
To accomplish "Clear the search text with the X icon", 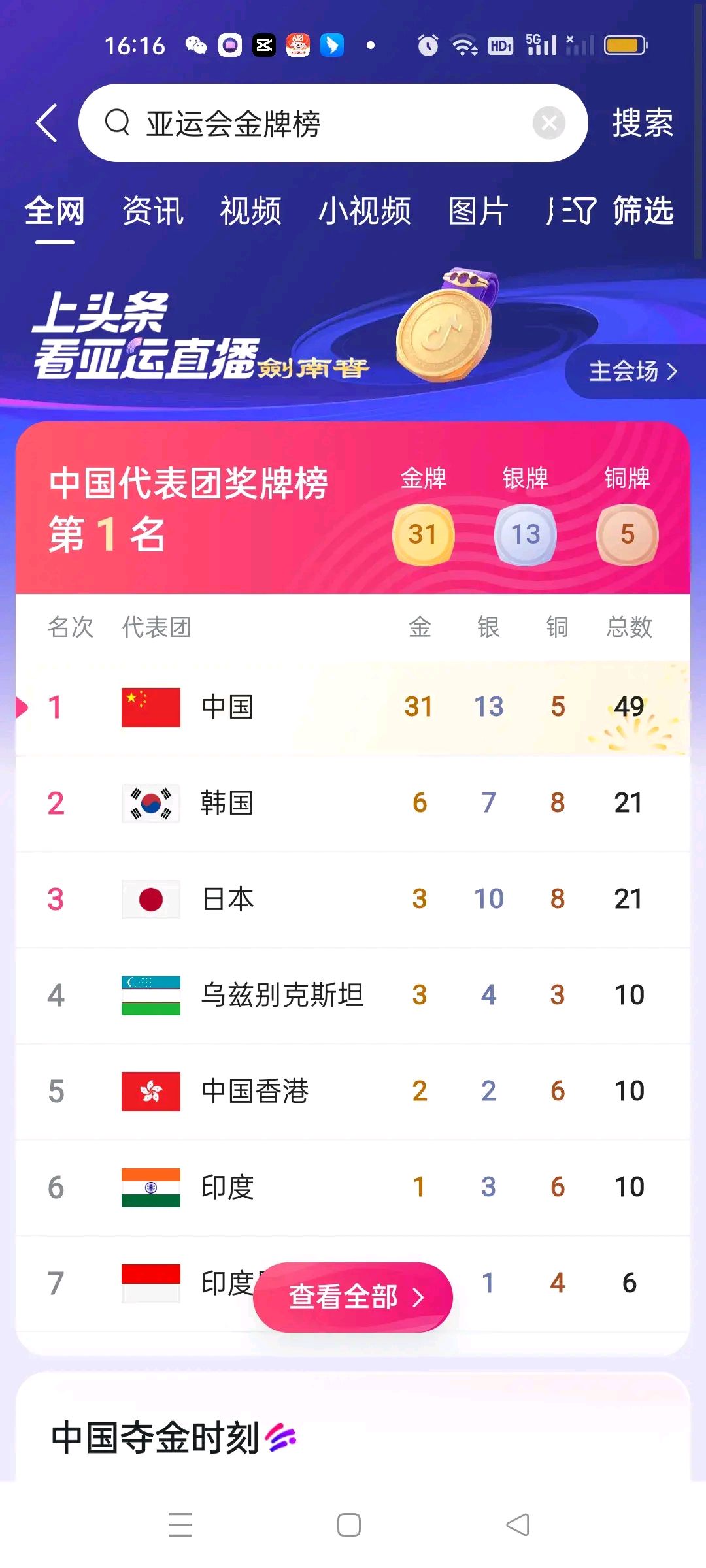I will pyautogui.click(x=548, y=123).
